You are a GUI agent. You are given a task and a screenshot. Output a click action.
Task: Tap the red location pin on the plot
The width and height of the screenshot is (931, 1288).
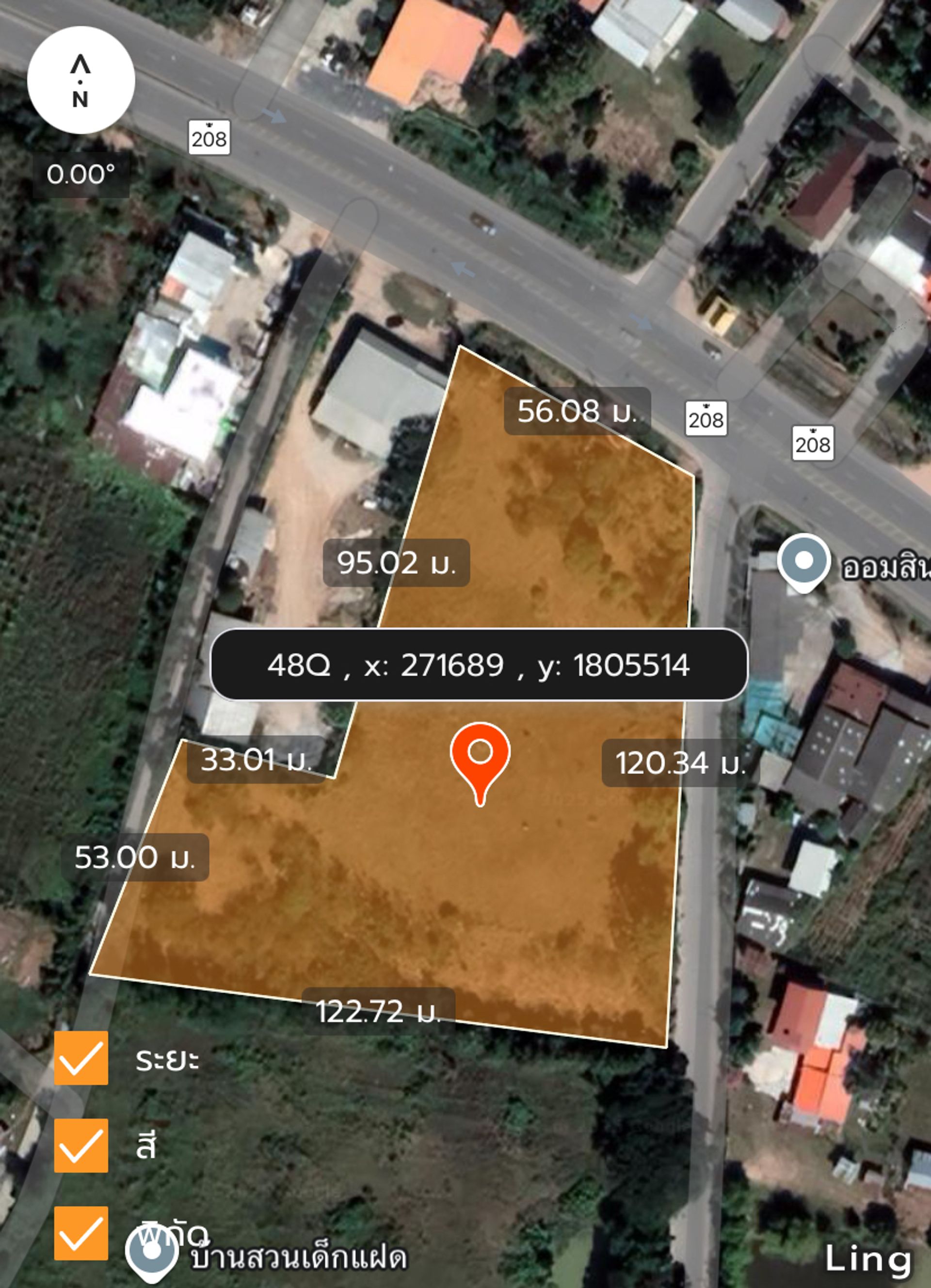[x=480, y=756]
